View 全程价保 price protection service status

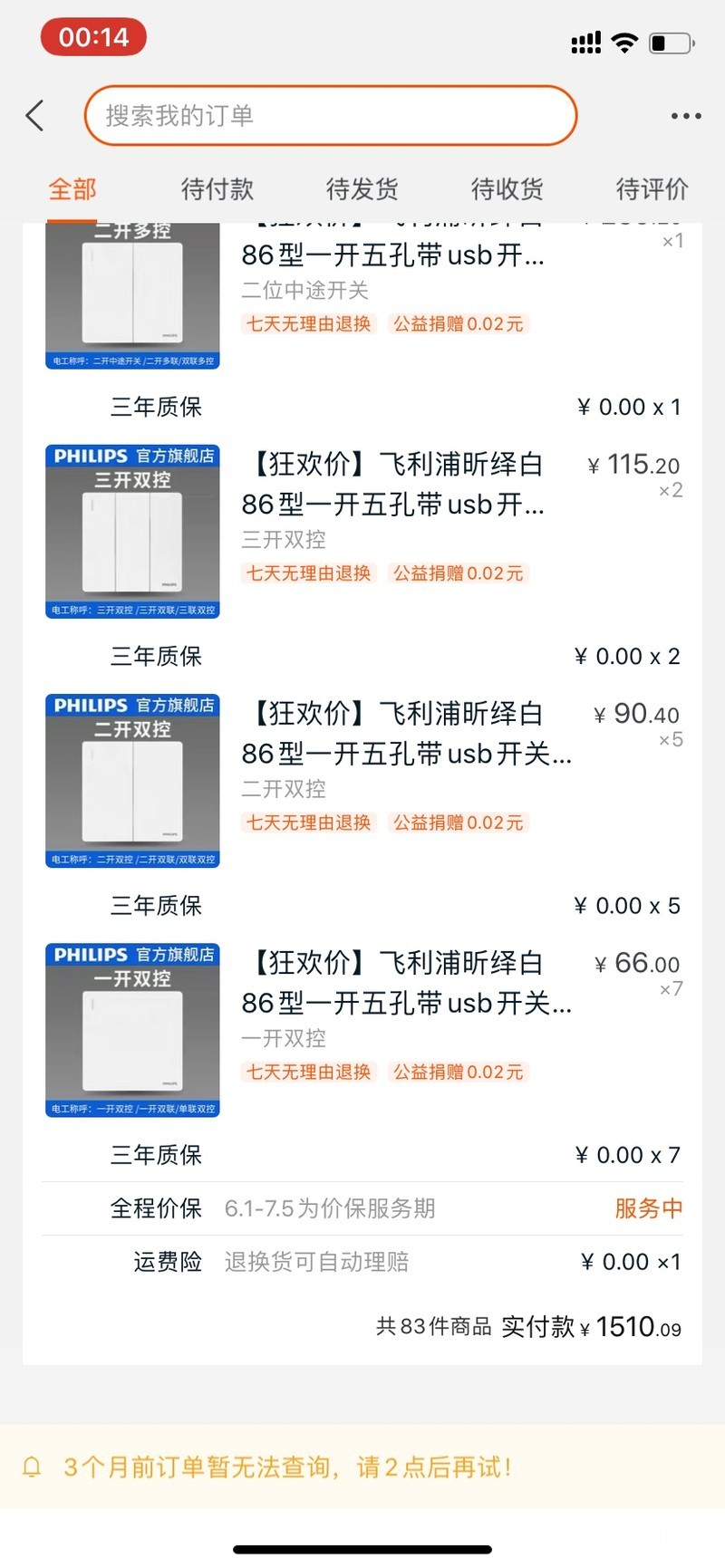[648, 1208]
